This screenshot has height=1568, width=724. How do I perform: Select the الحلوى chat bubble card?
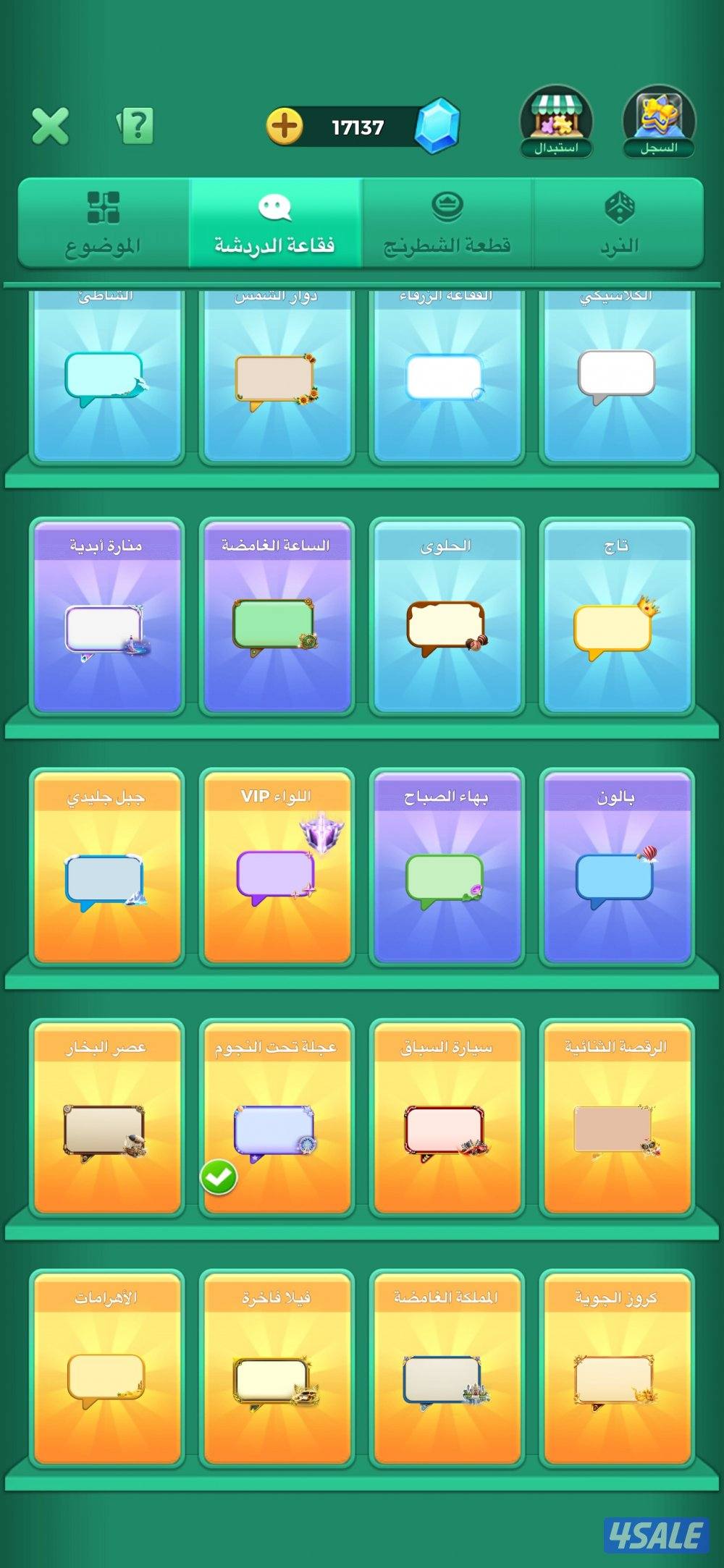[445, 617]
